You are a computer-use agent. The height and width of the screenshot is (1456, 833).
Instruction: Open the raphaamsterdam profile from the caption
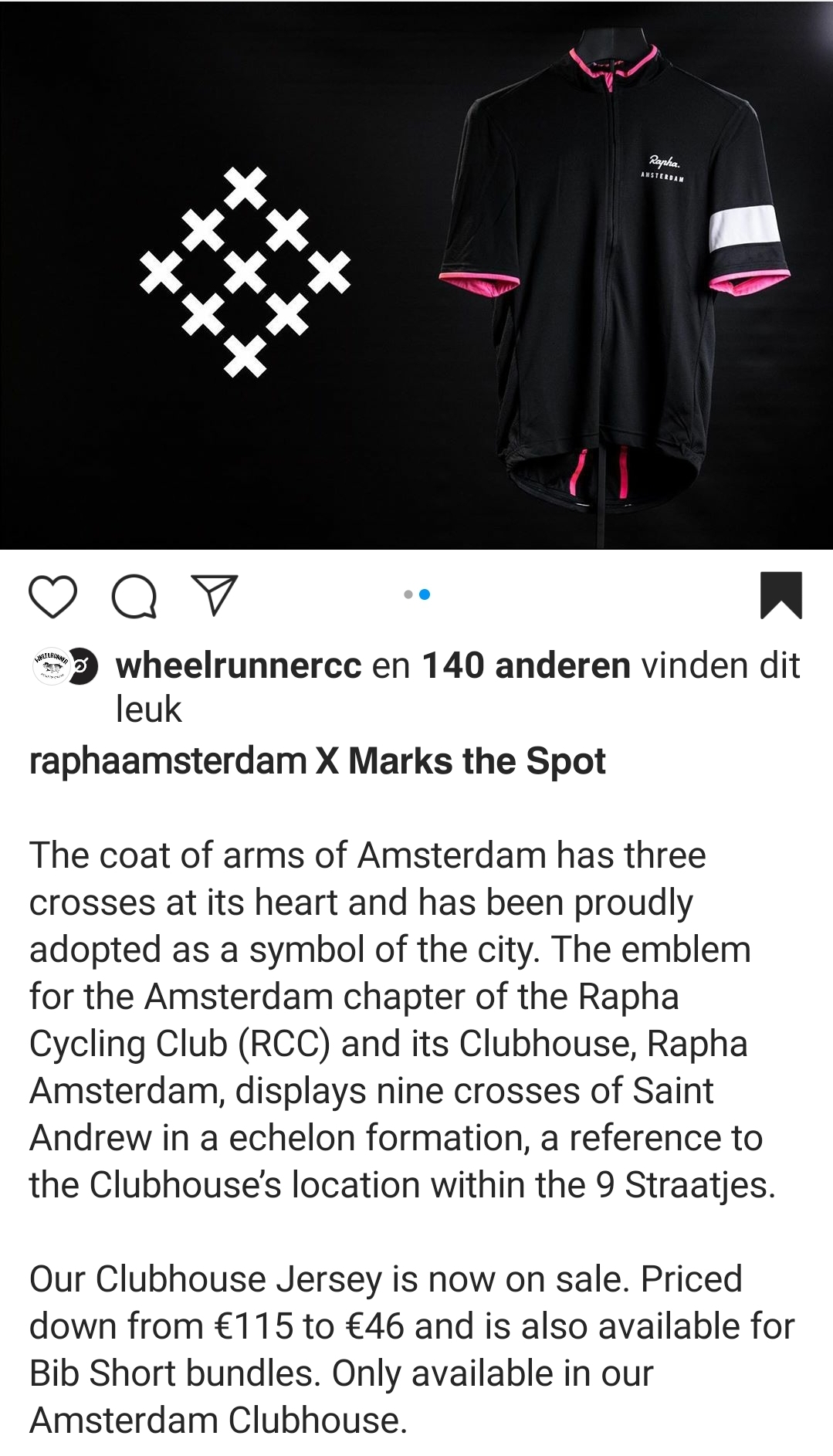tap(168, 761)
